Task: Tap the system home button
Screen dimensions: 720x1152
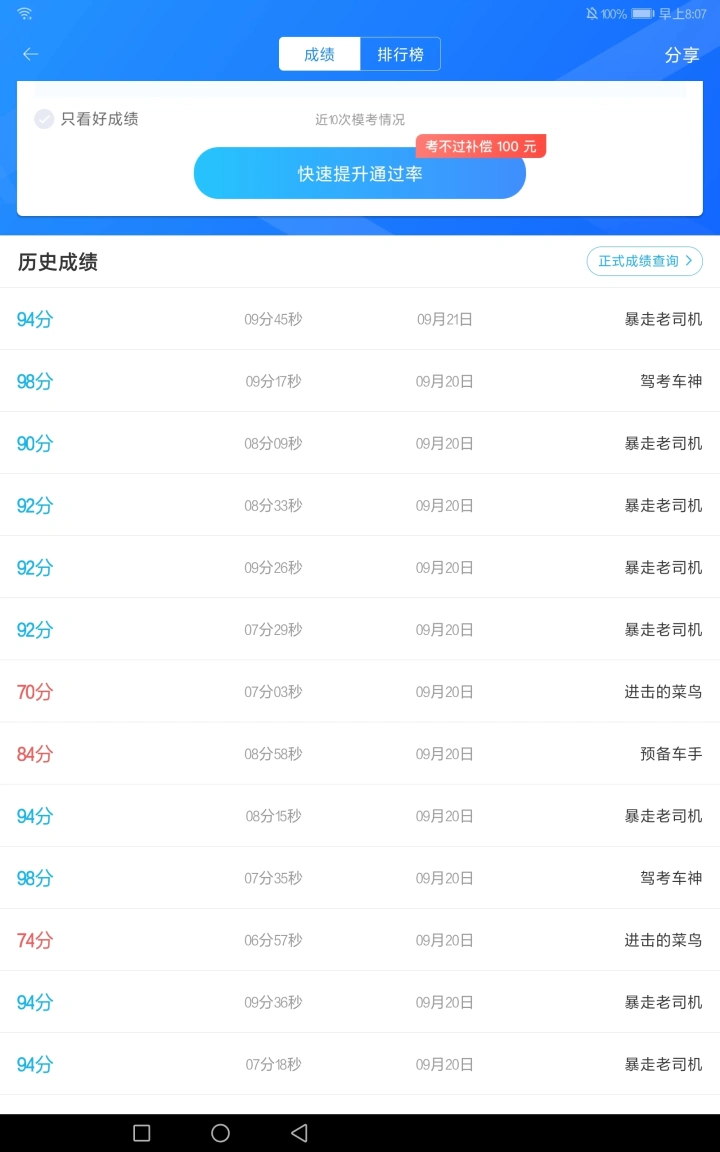Action: [x=220, y=1133]
